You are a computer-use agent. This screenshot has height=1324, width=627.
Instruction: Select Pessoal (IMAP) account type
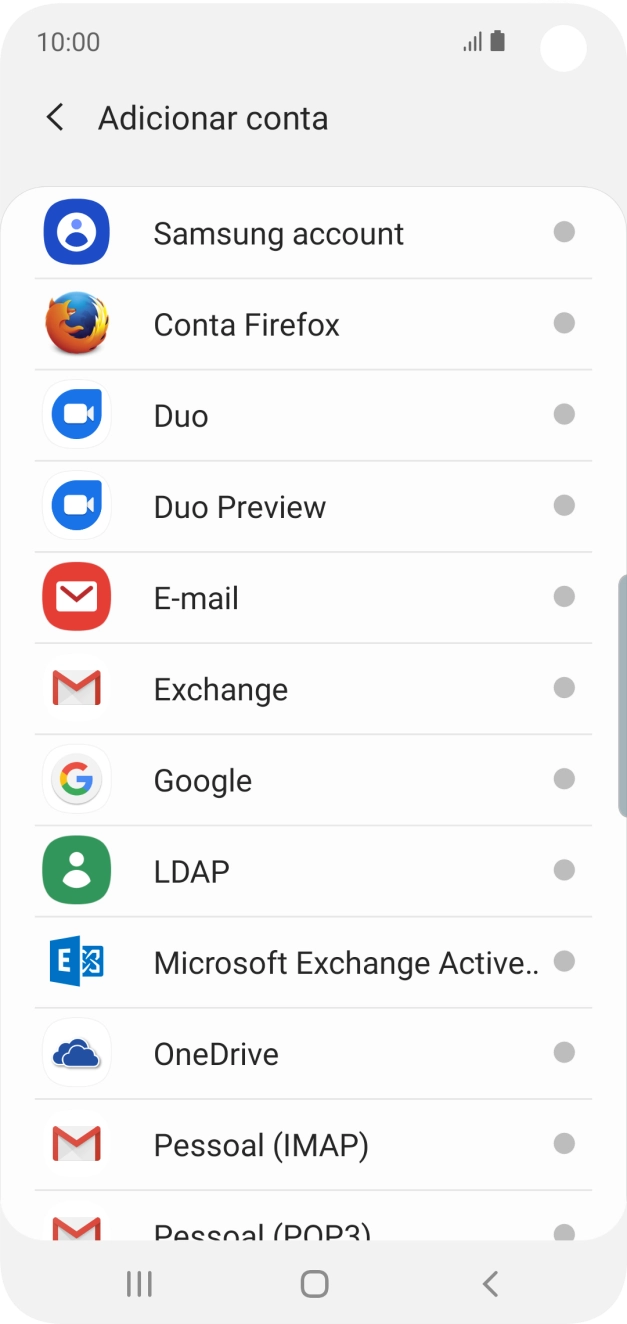tap(261, 1144)
